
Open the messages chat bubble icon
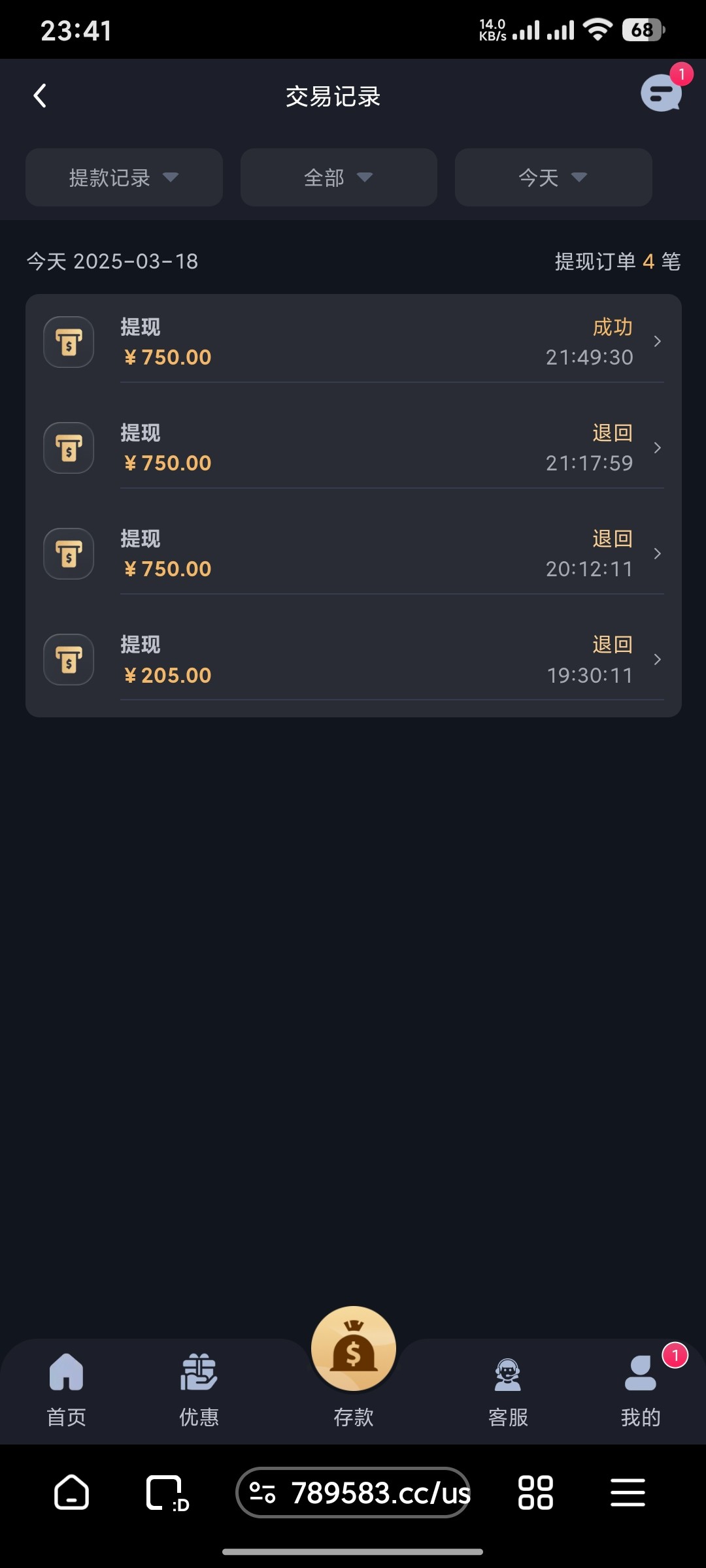click(661, 93)
